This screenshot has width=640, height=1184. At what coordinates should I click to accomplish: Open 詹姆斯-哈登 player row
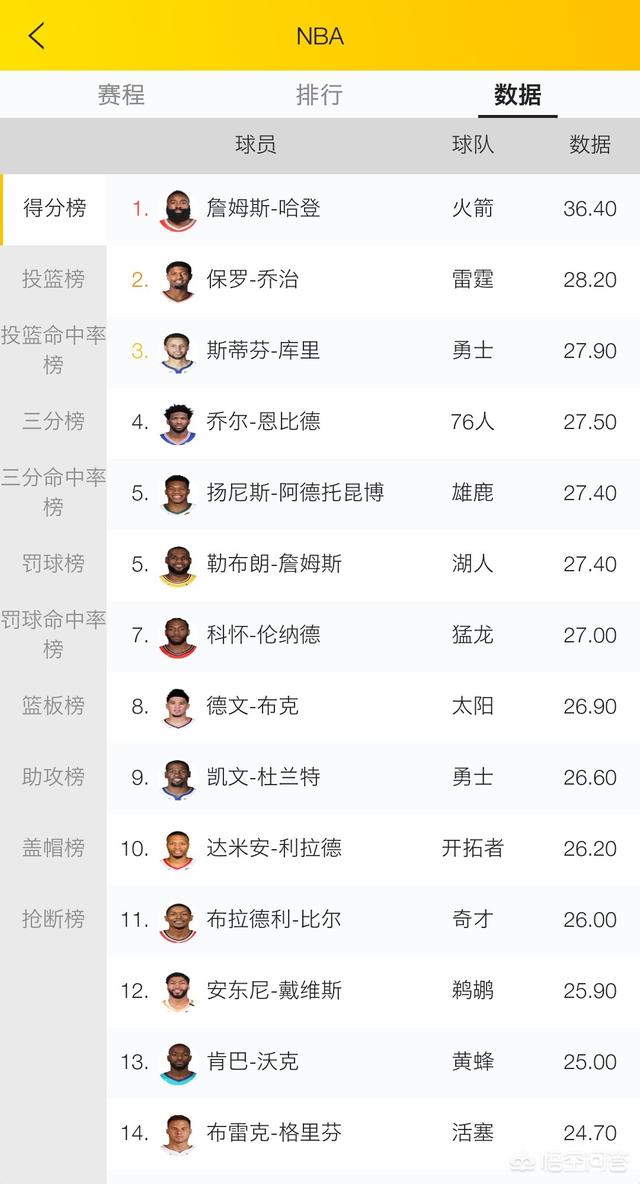(374, 209)
